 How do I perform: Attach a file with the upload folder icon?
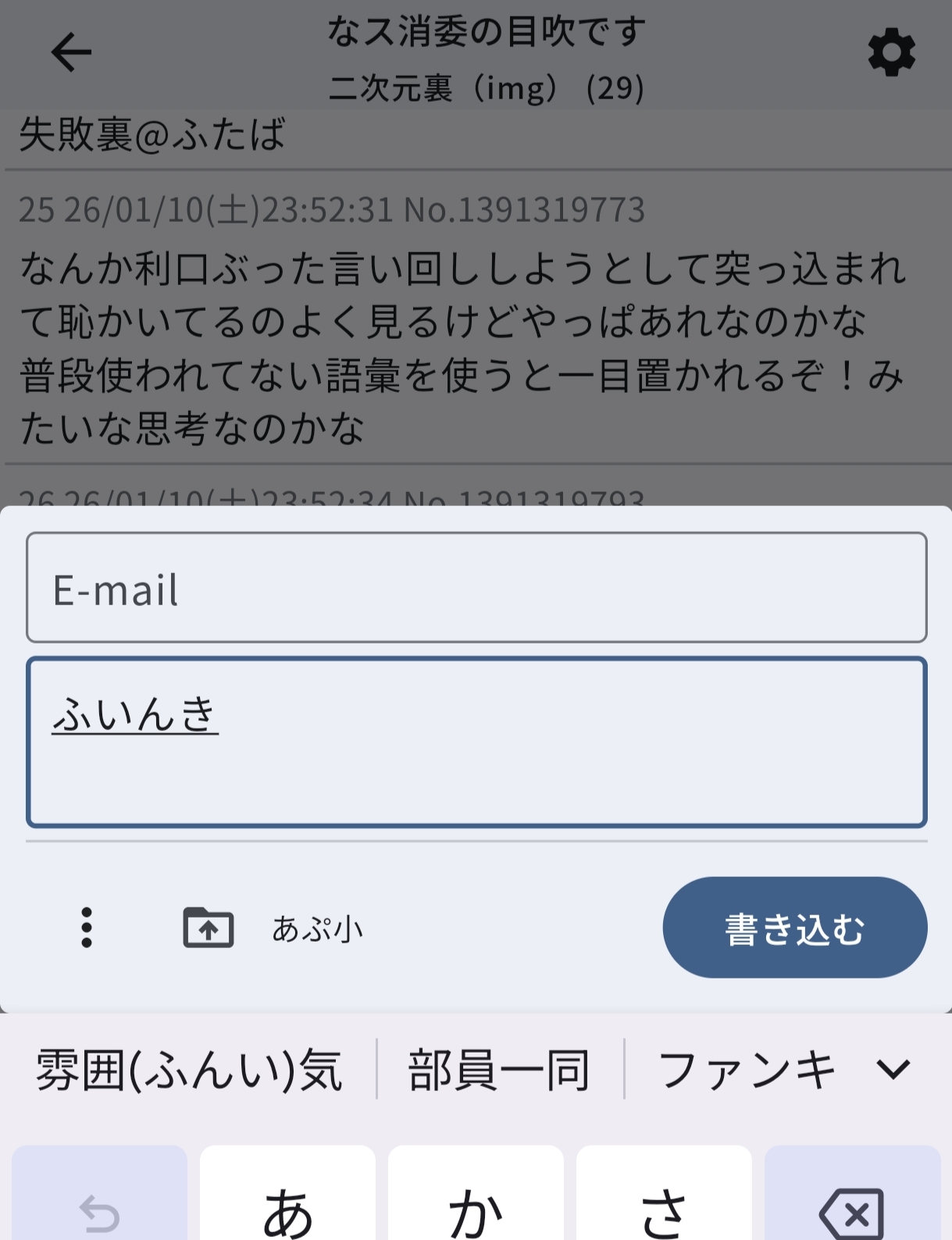point(208,928)
